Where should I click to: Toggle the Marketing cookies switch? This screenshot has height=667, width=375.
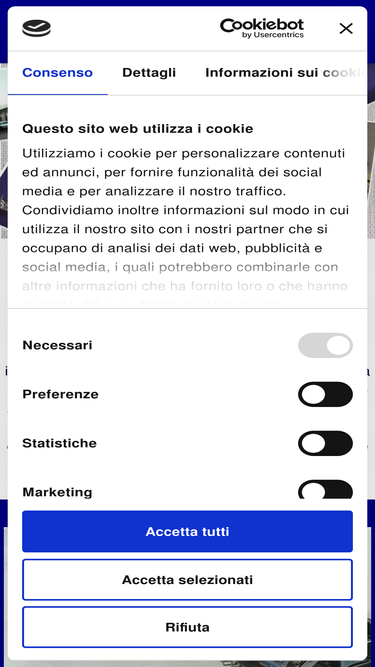tap(325, 490)
